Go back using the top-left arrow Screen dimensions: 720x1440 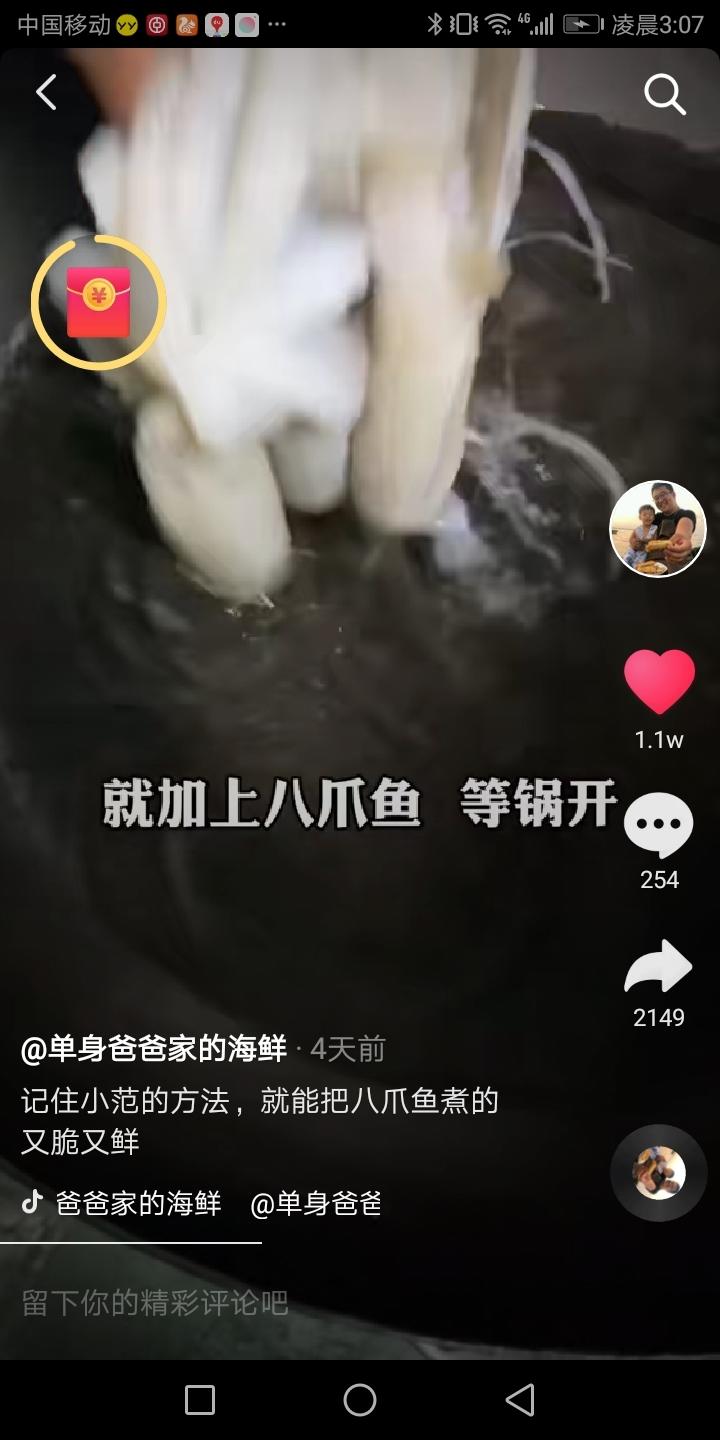46,93
